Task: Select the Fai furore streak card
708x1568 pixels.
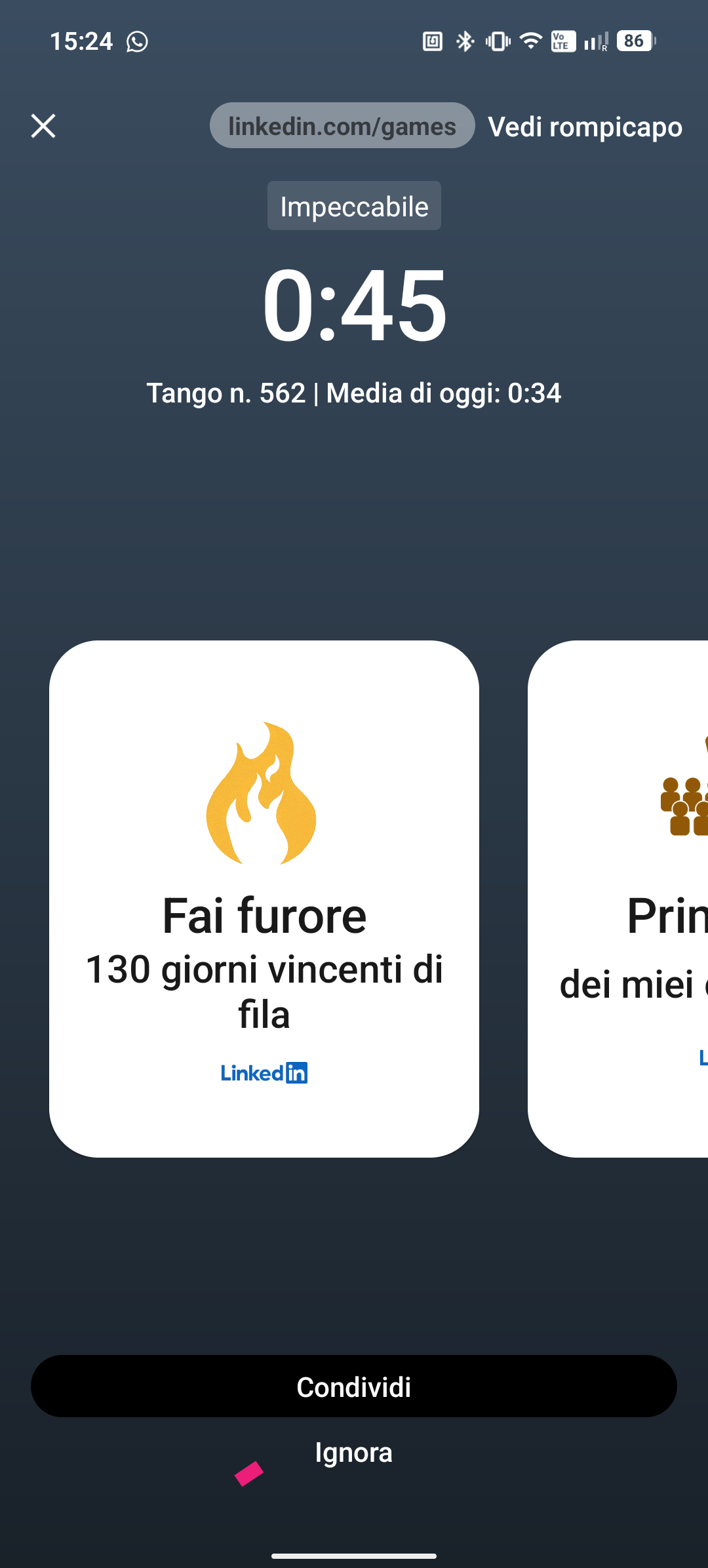Action: [x=264, y=898]
